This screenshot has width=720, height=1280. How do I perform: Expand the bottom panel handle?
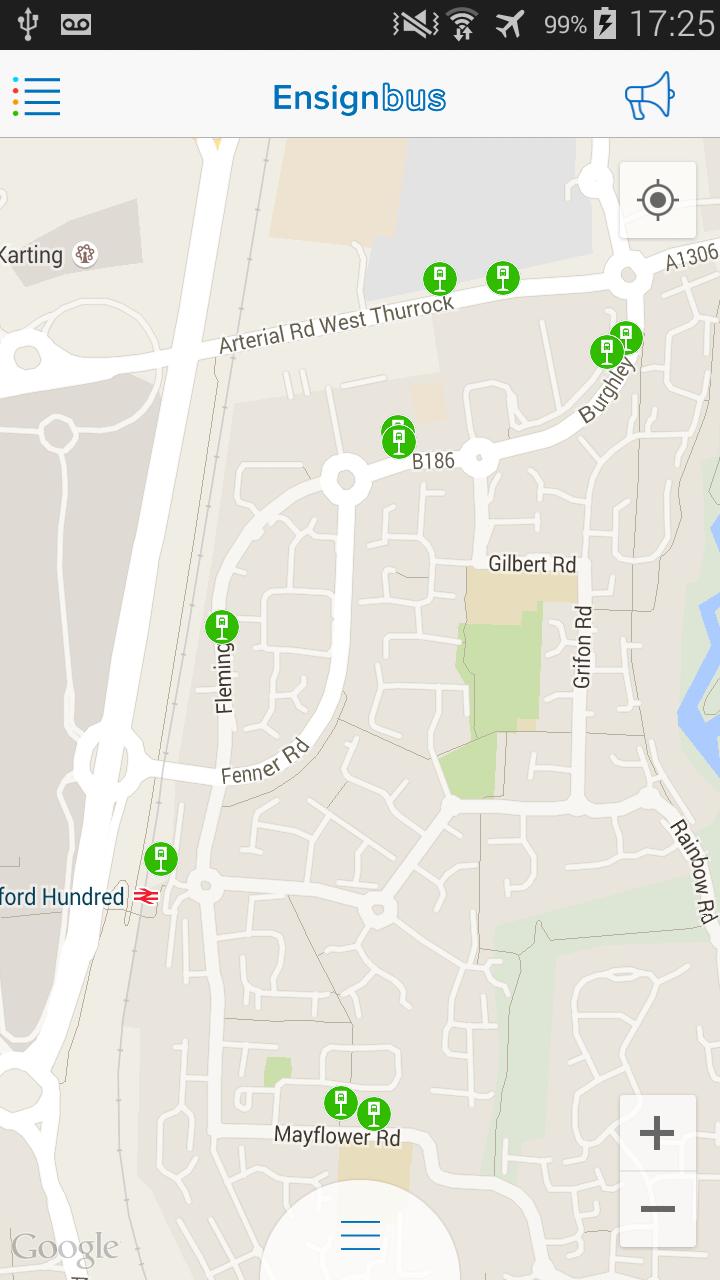[360, 1235]
